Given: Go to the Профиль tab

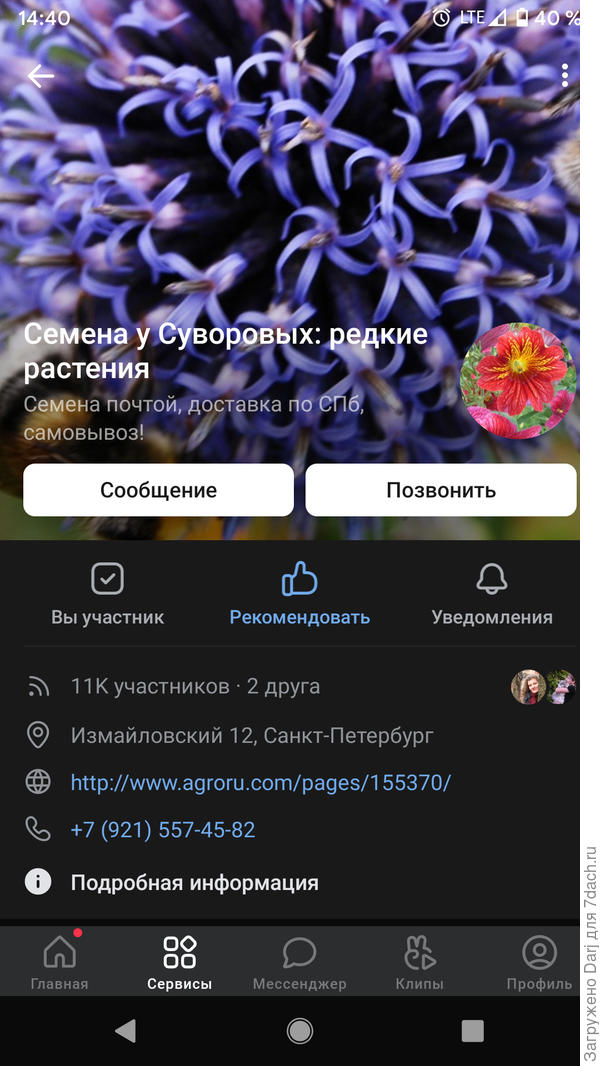Looking at the screenshot, I should [x=539, y=962].
